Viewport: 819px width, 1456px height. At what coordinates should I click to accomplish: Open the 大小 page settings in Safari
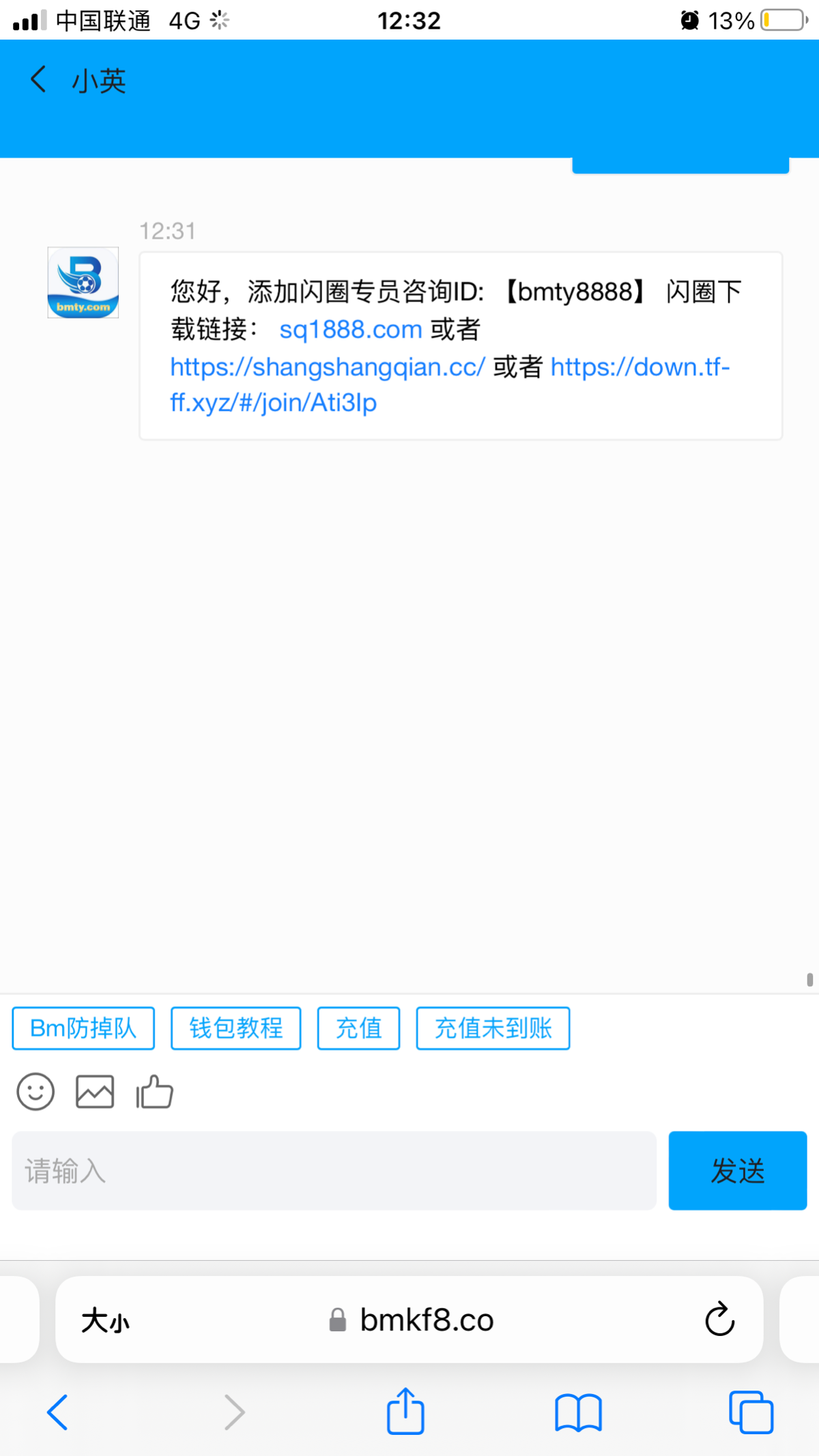pyautogui.click(x=105, y=1321)
